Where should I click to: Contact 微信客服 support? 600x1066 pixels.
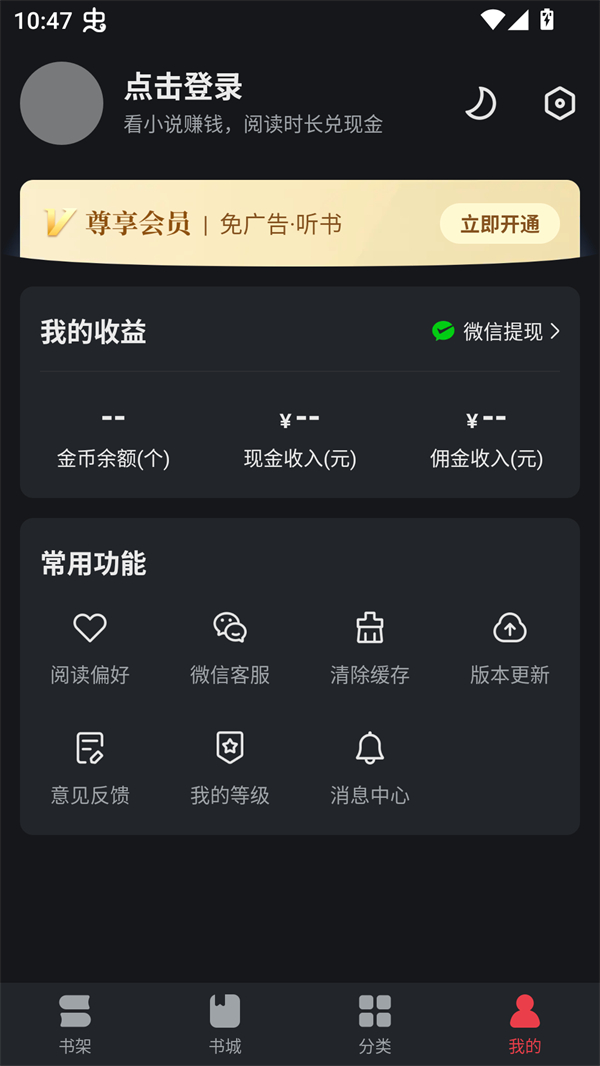tap(230, 648)
